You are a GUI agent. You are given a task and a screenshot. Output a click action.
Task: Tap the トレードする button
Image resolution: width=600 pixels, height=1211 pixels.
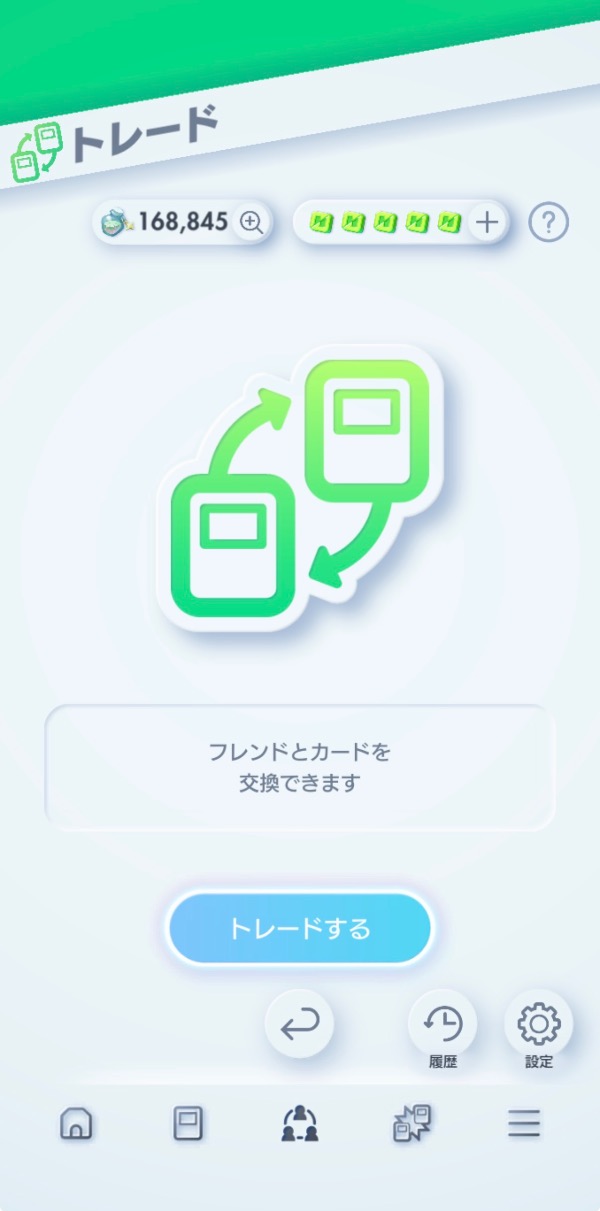299,928
